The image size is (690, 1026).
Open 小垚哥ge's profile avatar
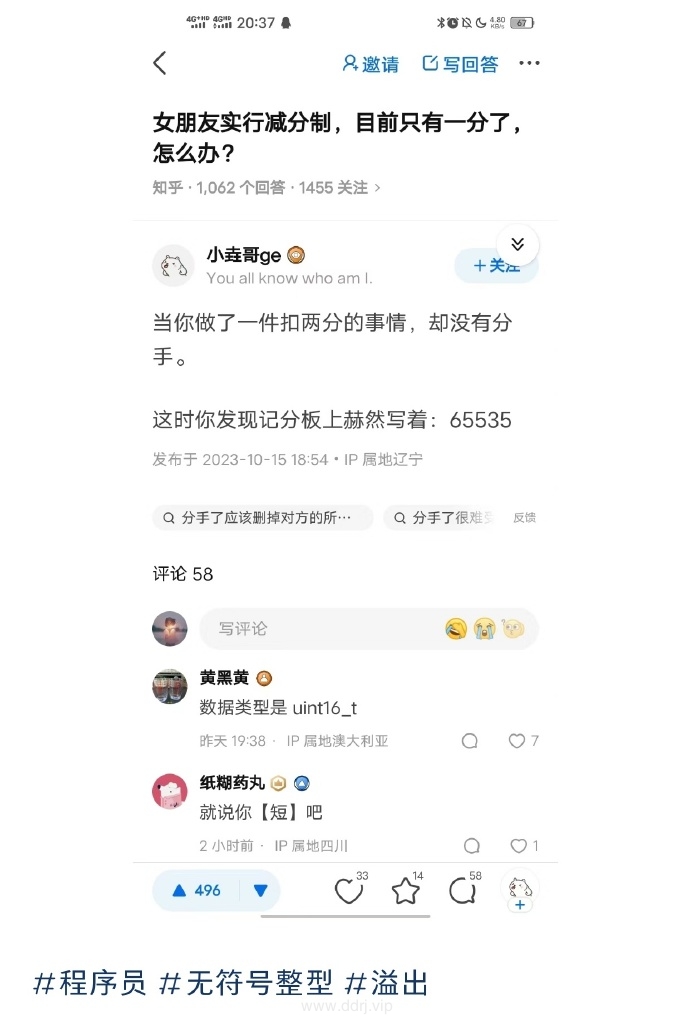point(173,266)
